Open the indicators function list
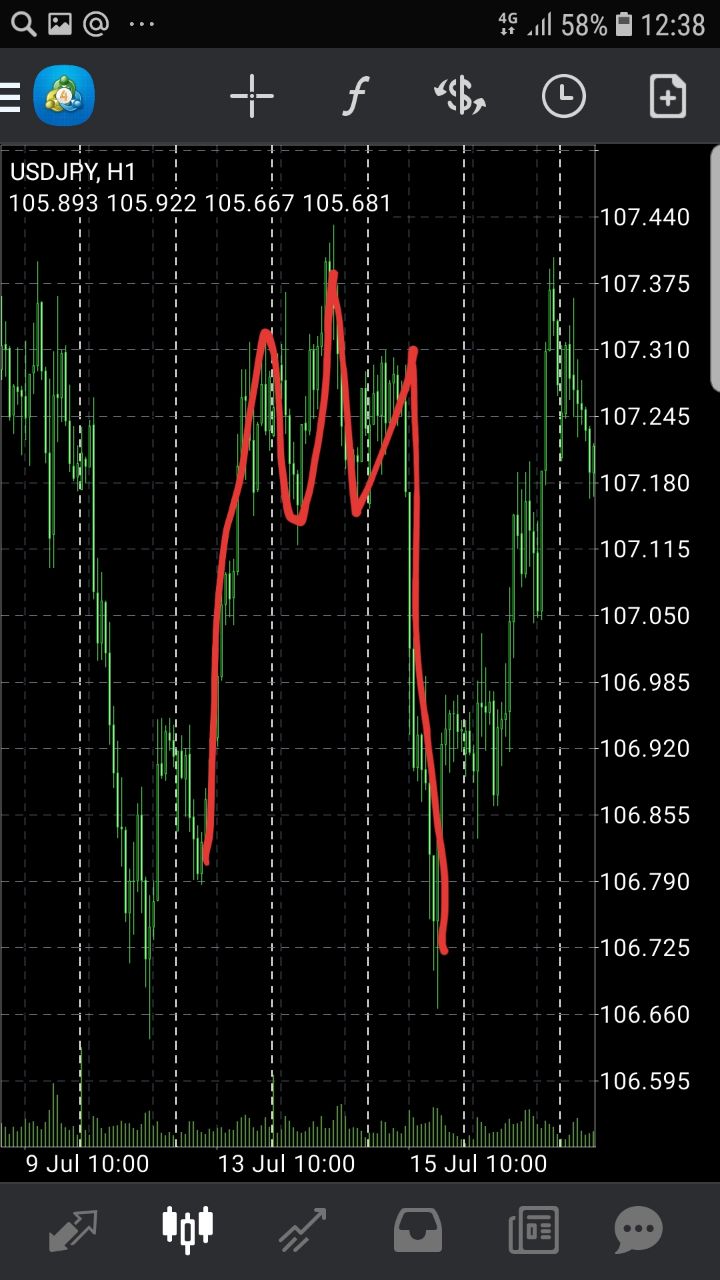 355,97
